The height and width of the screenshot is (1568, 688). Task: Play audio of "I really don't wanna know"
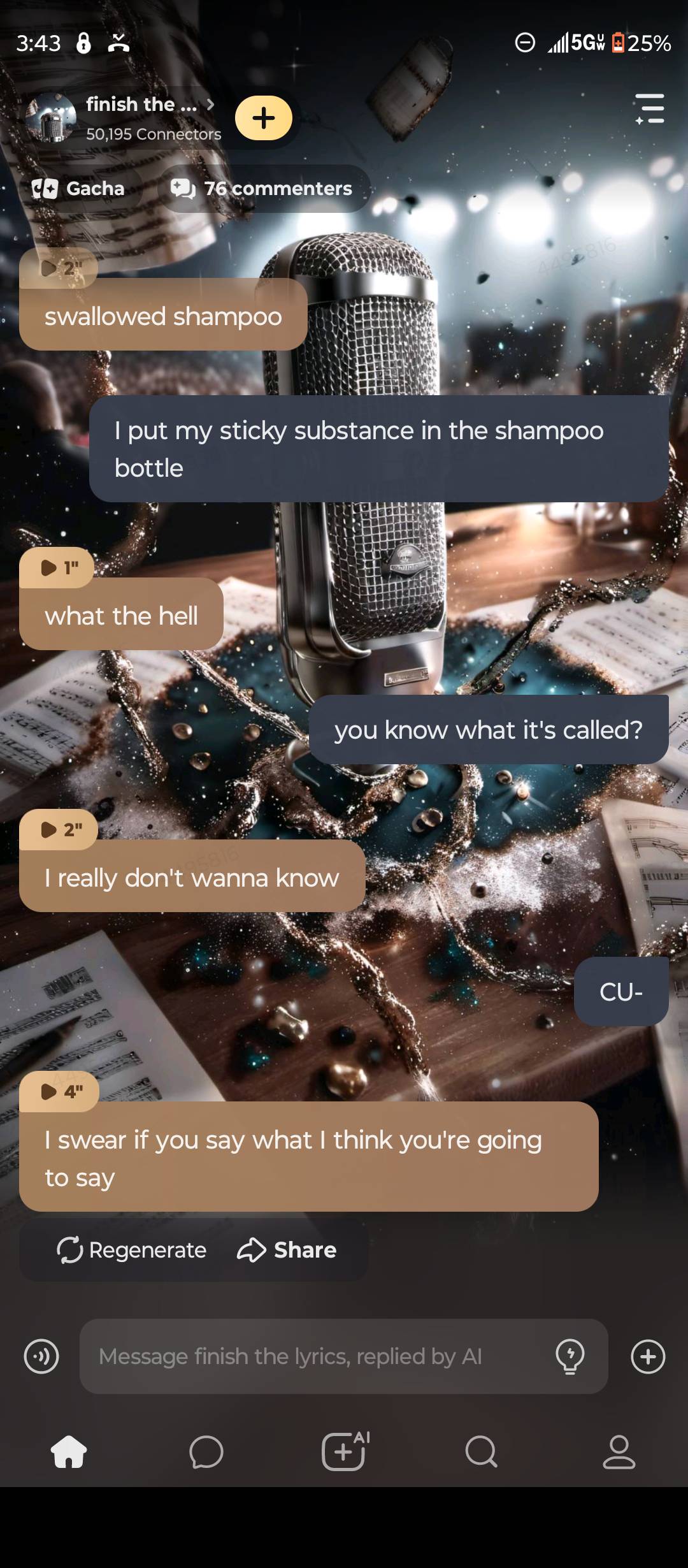[x=59, y=829]
